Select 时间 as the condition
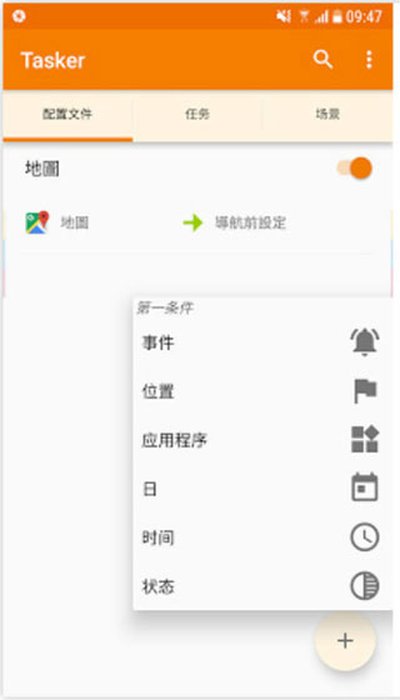 (262, 538)
